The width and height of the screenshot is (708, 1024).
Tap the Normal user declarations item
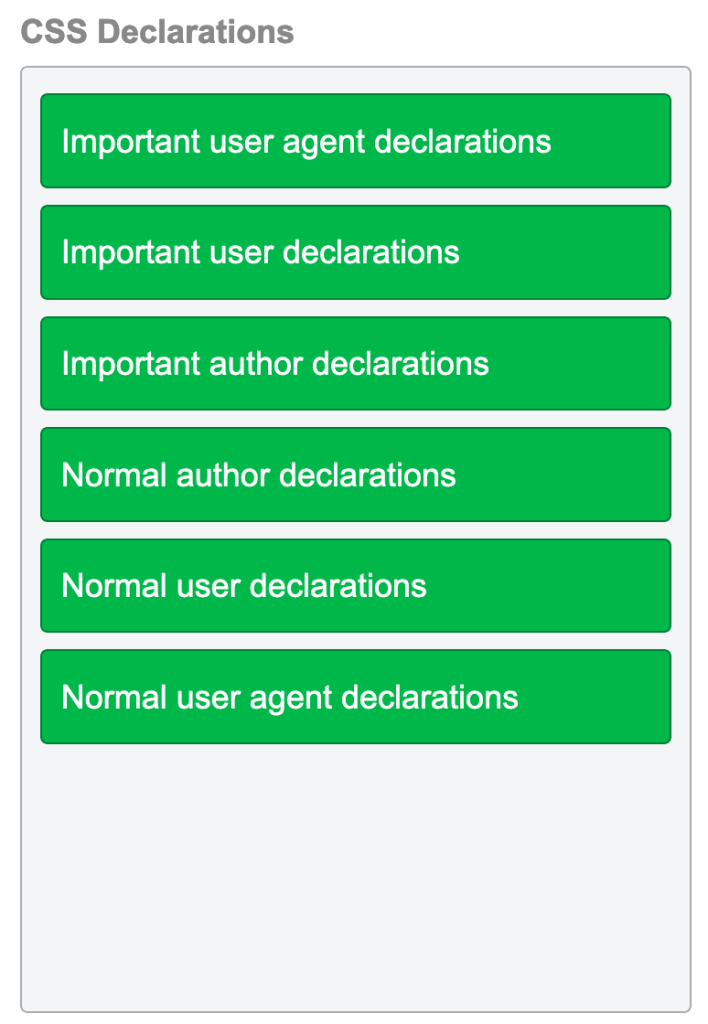click(x=355, y=585)
